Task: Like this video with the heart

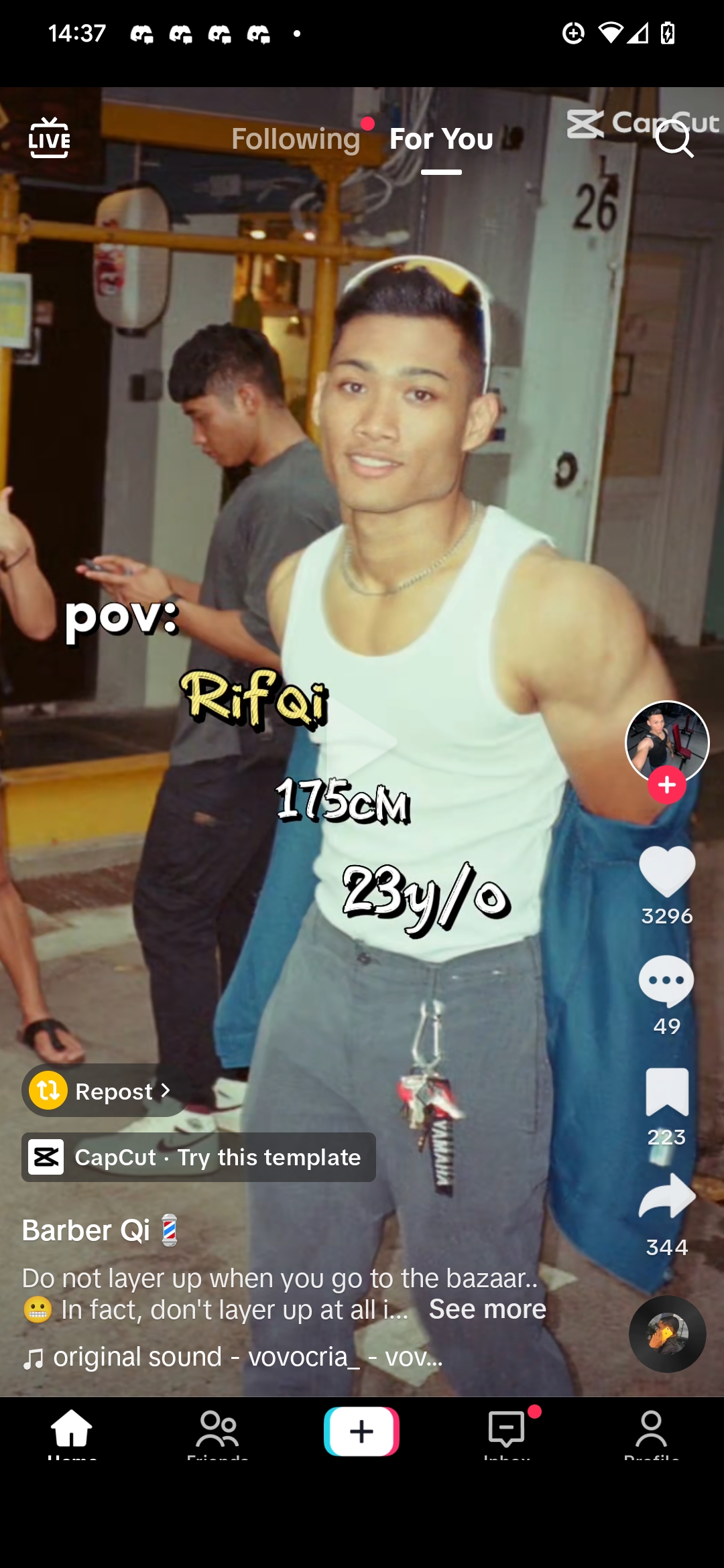Action: 667,871
